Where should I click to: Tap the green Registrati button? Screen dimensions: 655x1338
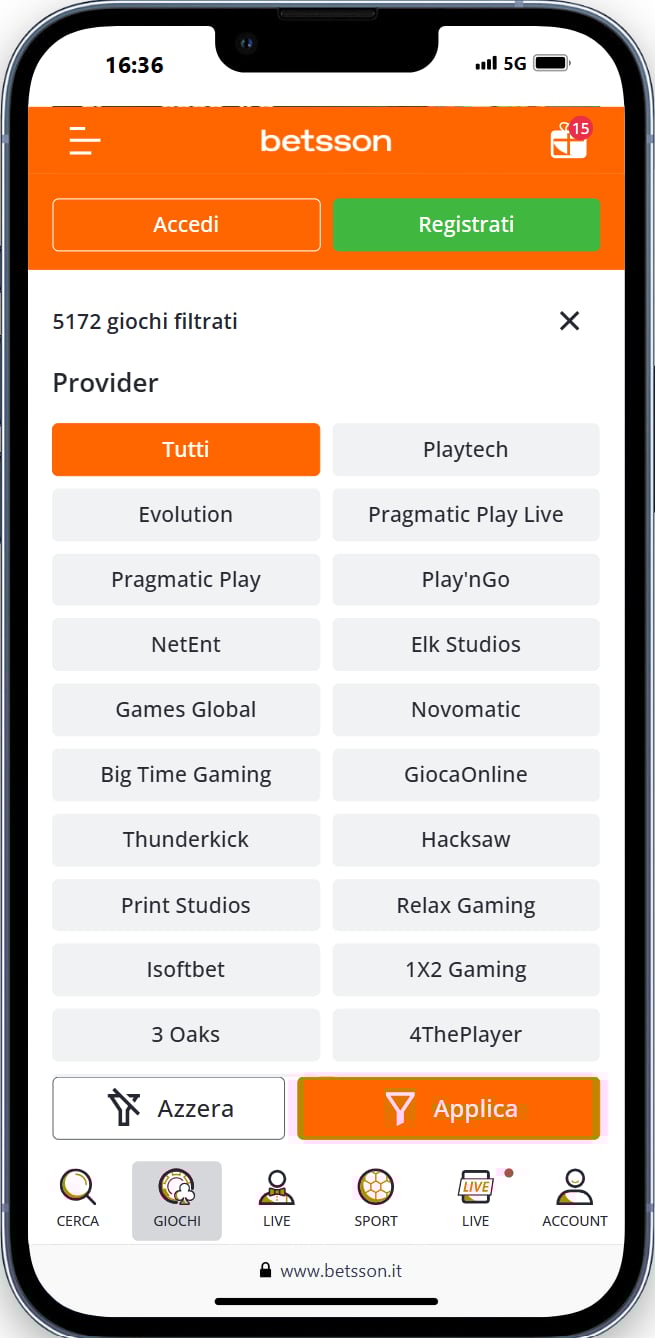466,225
